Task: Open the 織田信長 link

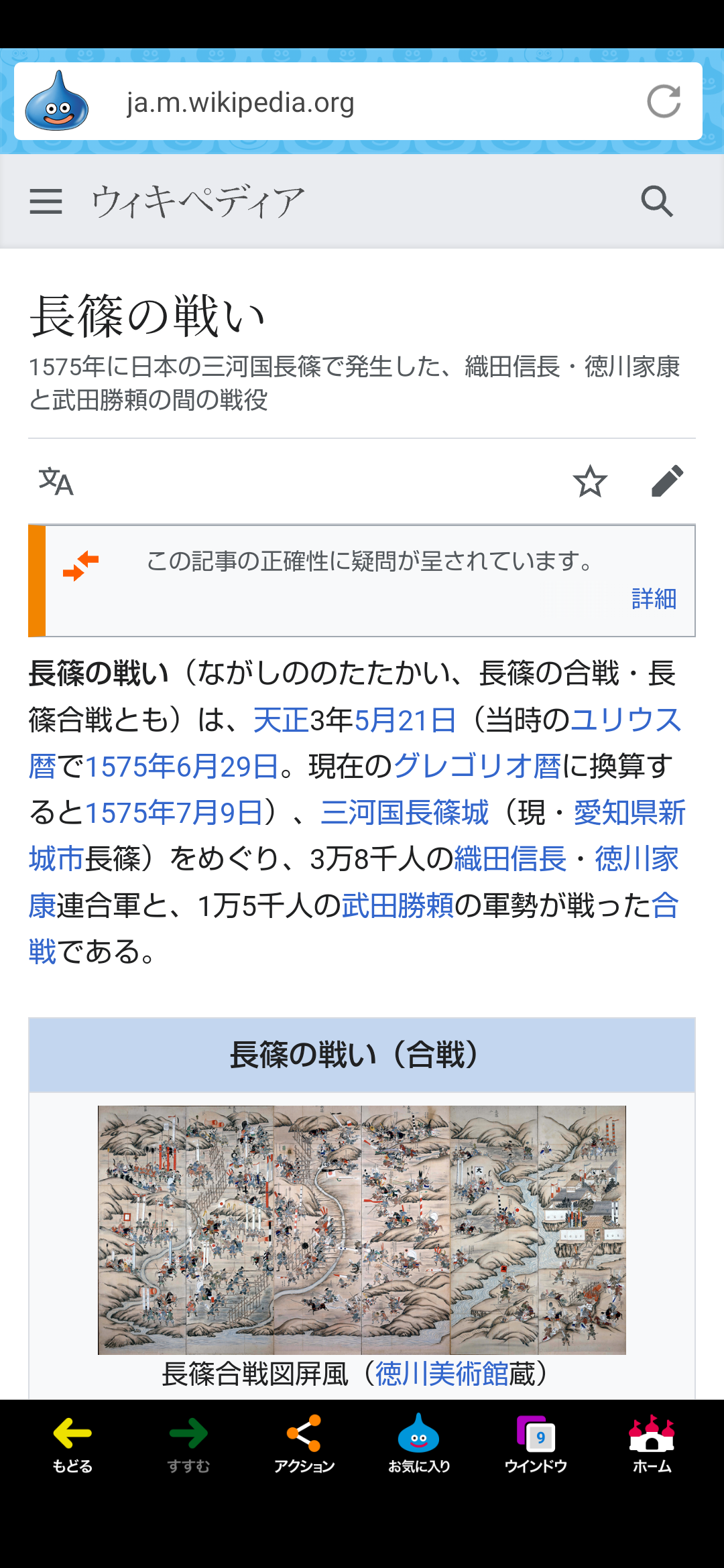Action: [x=510, y=859]
